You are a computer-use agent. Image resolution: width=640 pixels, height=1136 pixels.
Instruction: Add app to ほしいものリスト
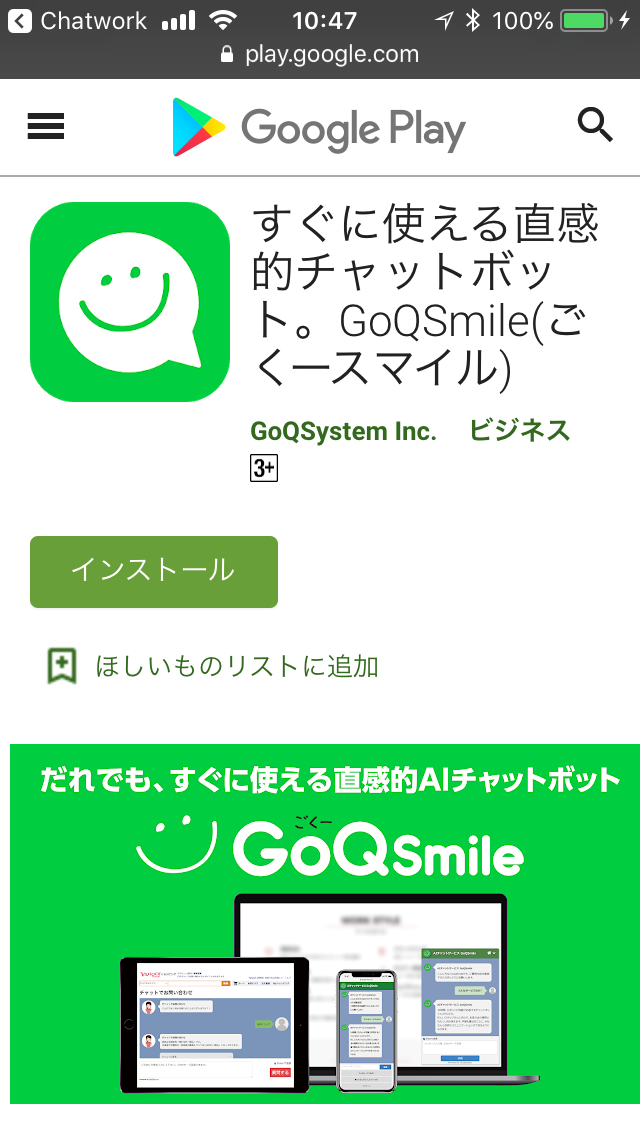pyautogui.click(x=212, y=667)
